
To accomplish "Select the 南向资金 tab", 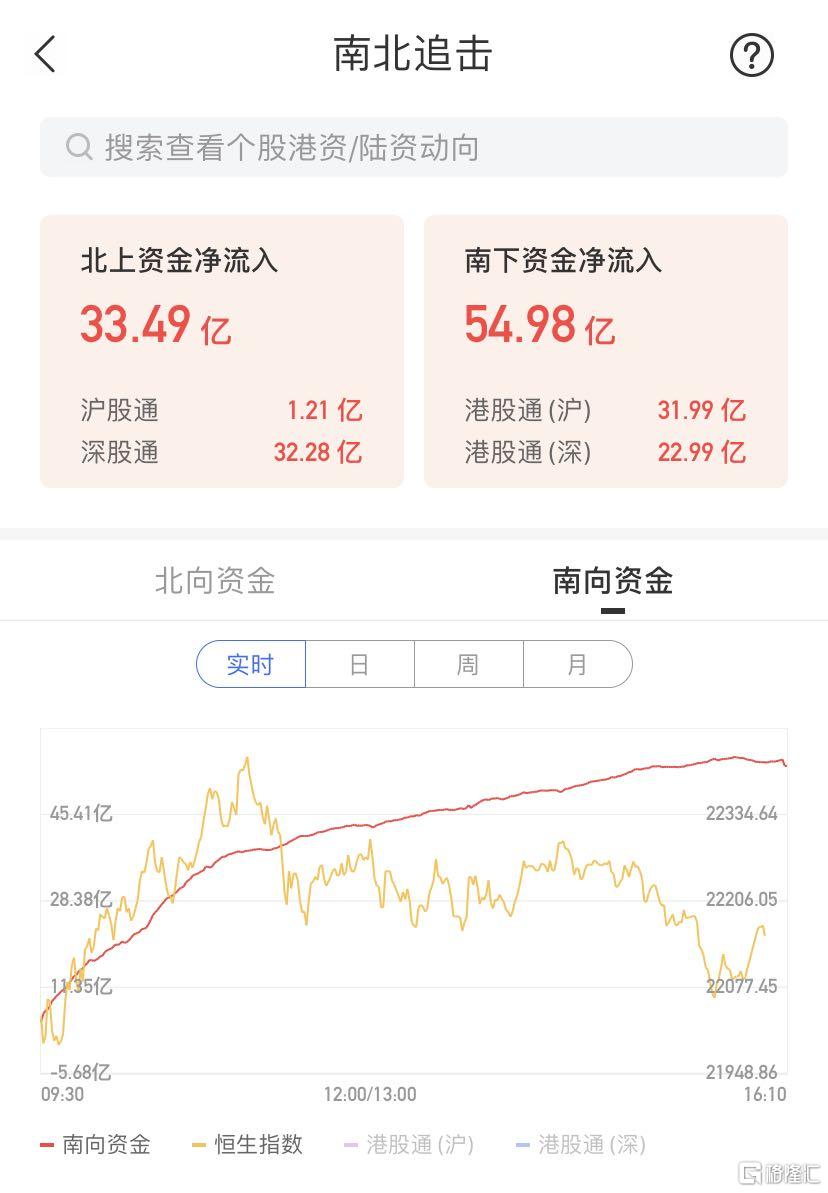I will 613,581.
